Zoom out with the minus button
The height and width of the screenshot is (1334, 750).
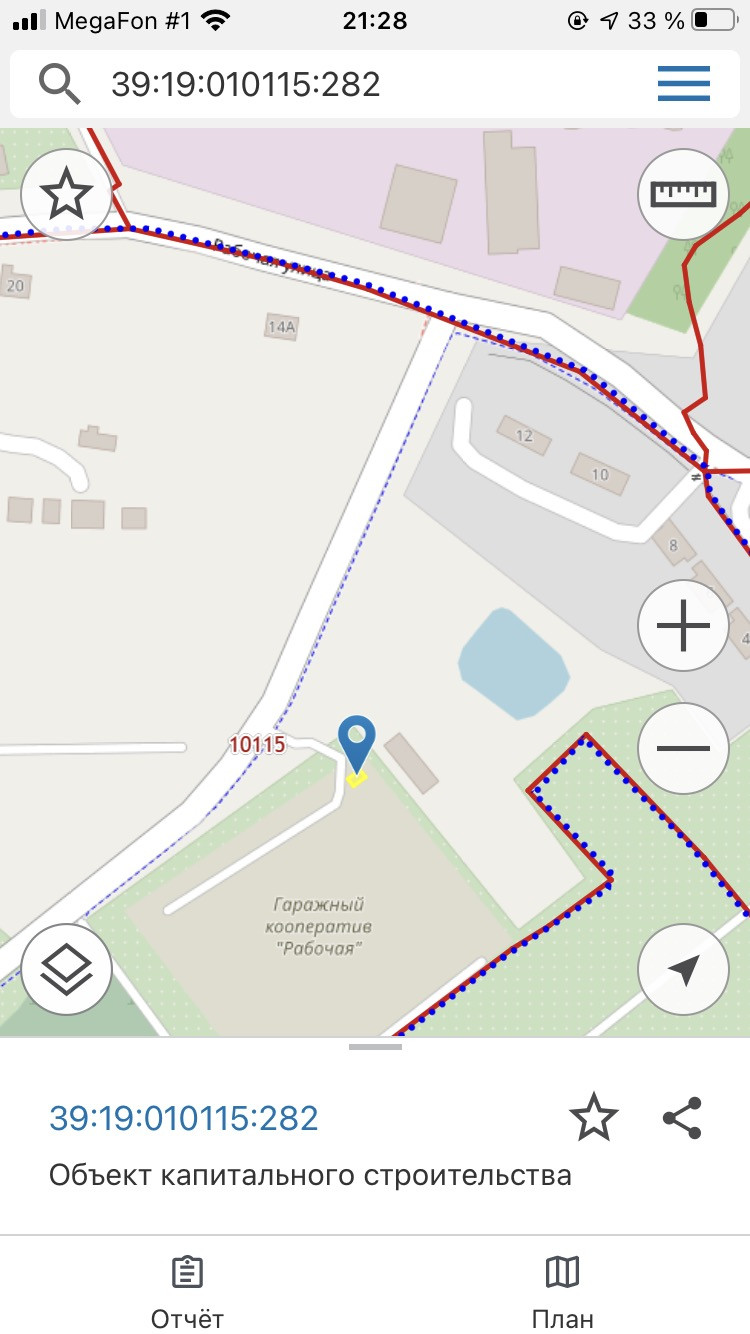(x=683, y=748)
